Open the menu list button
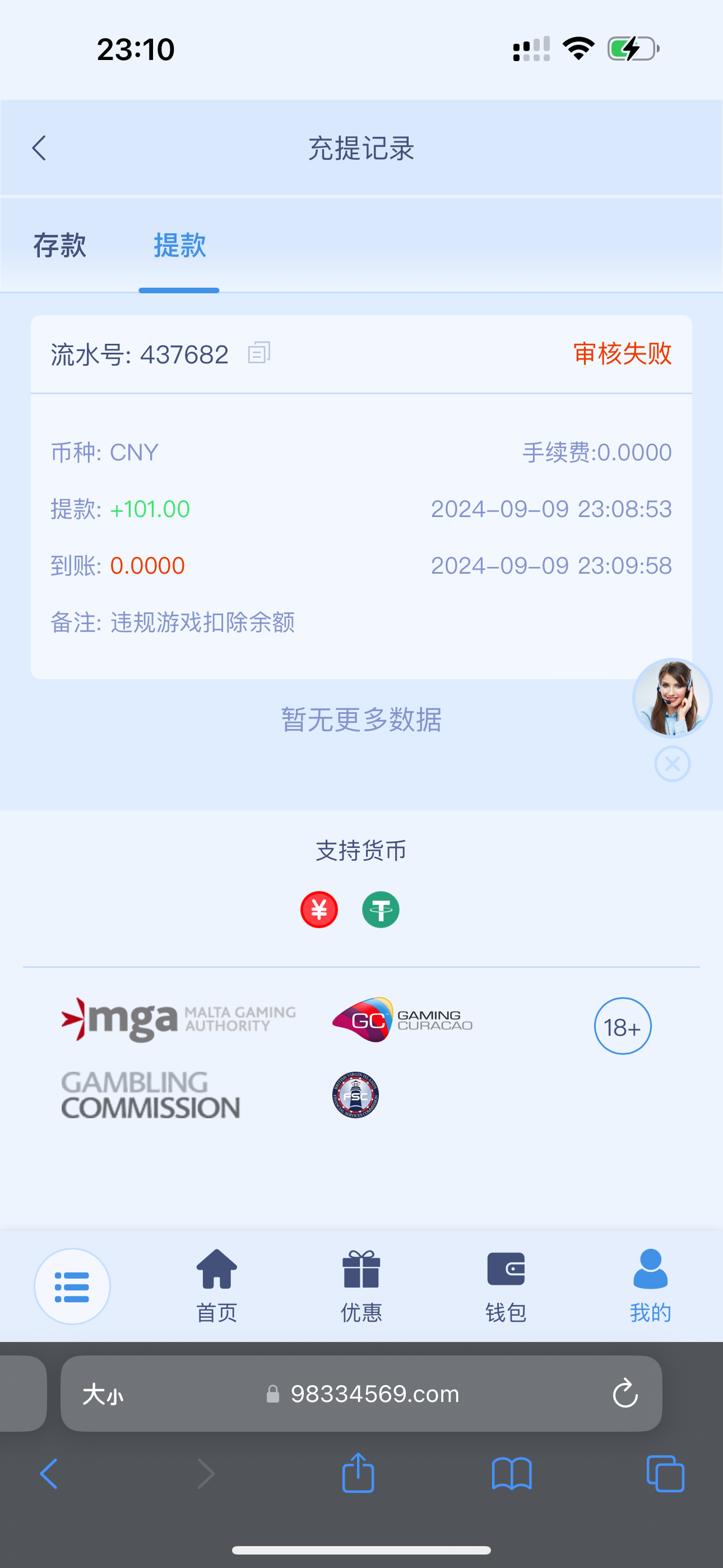723x1568 pixels. click(x=72, y=1286)
